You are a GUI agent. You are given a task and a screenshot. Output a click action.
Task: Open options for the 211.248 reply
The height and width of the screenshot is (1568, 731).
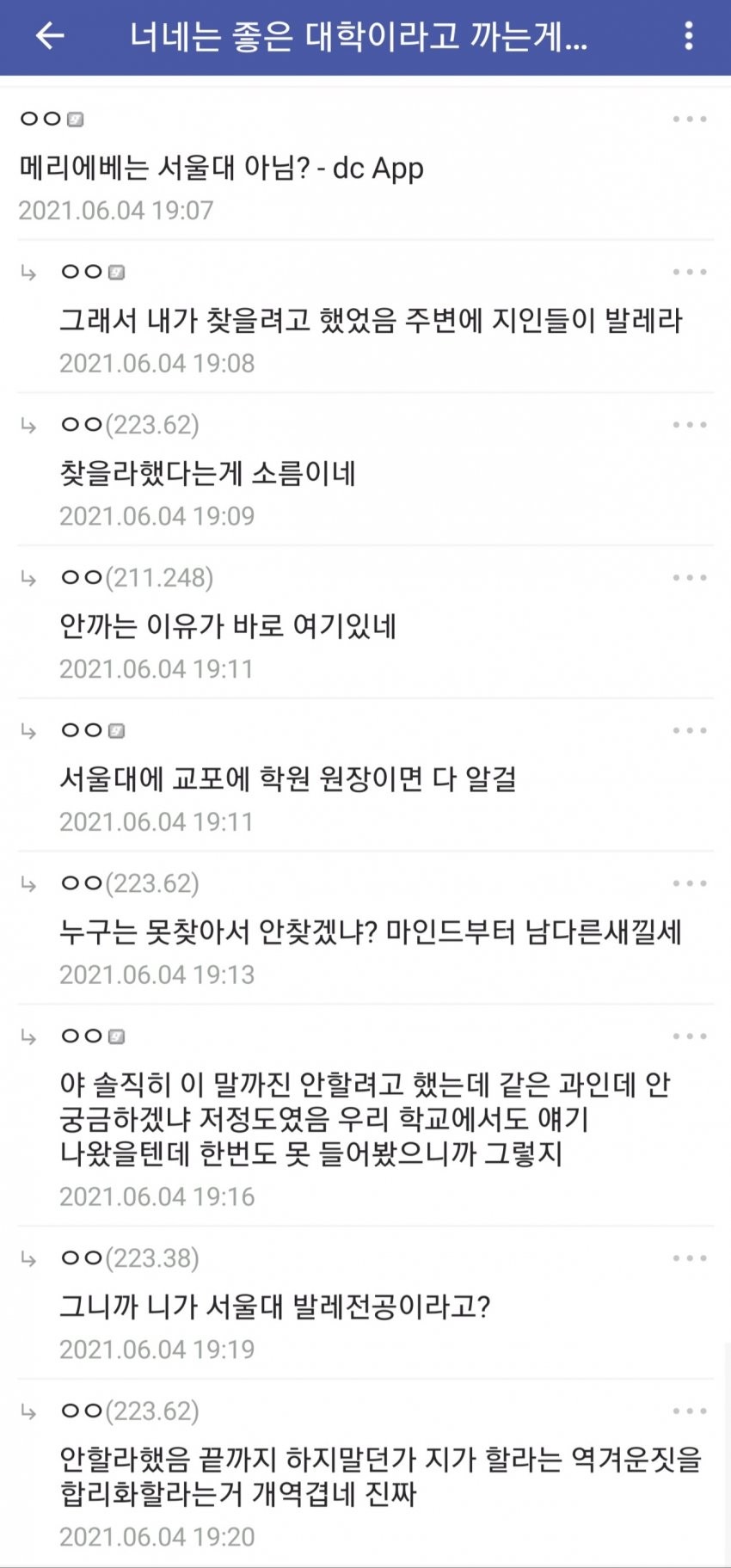coord(690,578)
